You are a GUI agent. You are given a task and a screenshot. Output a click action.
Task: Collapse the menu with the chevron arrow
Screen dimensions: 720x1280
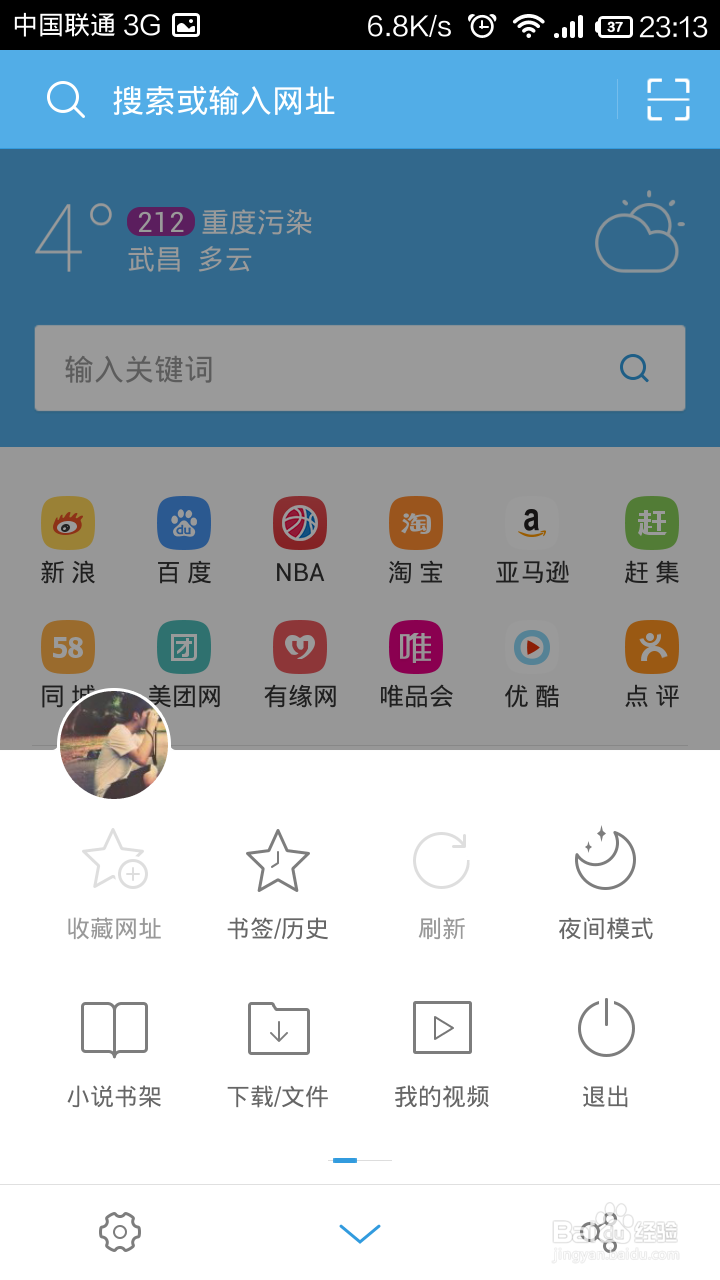pyautogui.click(x=360, y=1232)
